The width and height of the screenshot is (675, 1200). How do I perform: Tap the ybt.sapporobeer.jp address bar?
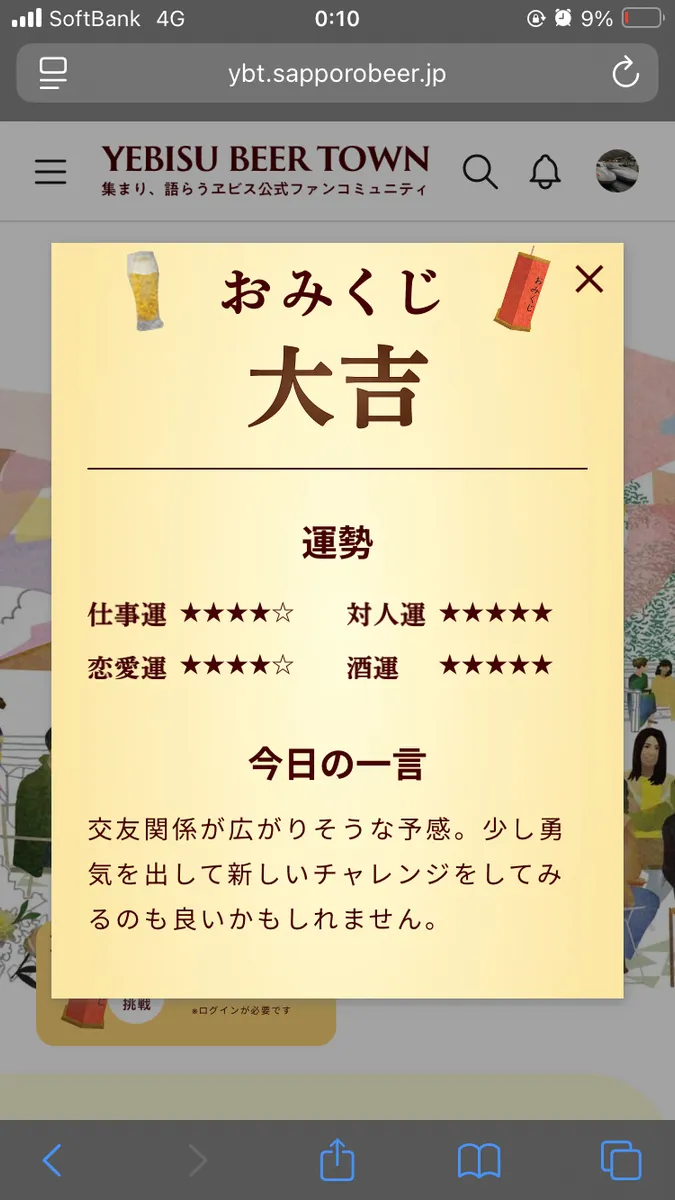pos(337,73)
